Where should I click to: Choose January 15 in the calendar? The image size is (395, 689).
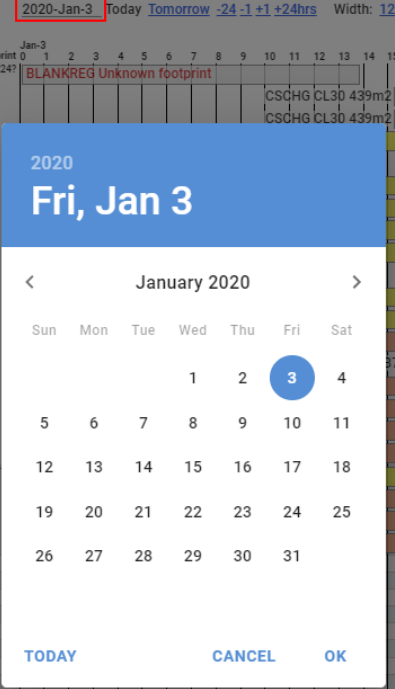(x=193, y=467)
